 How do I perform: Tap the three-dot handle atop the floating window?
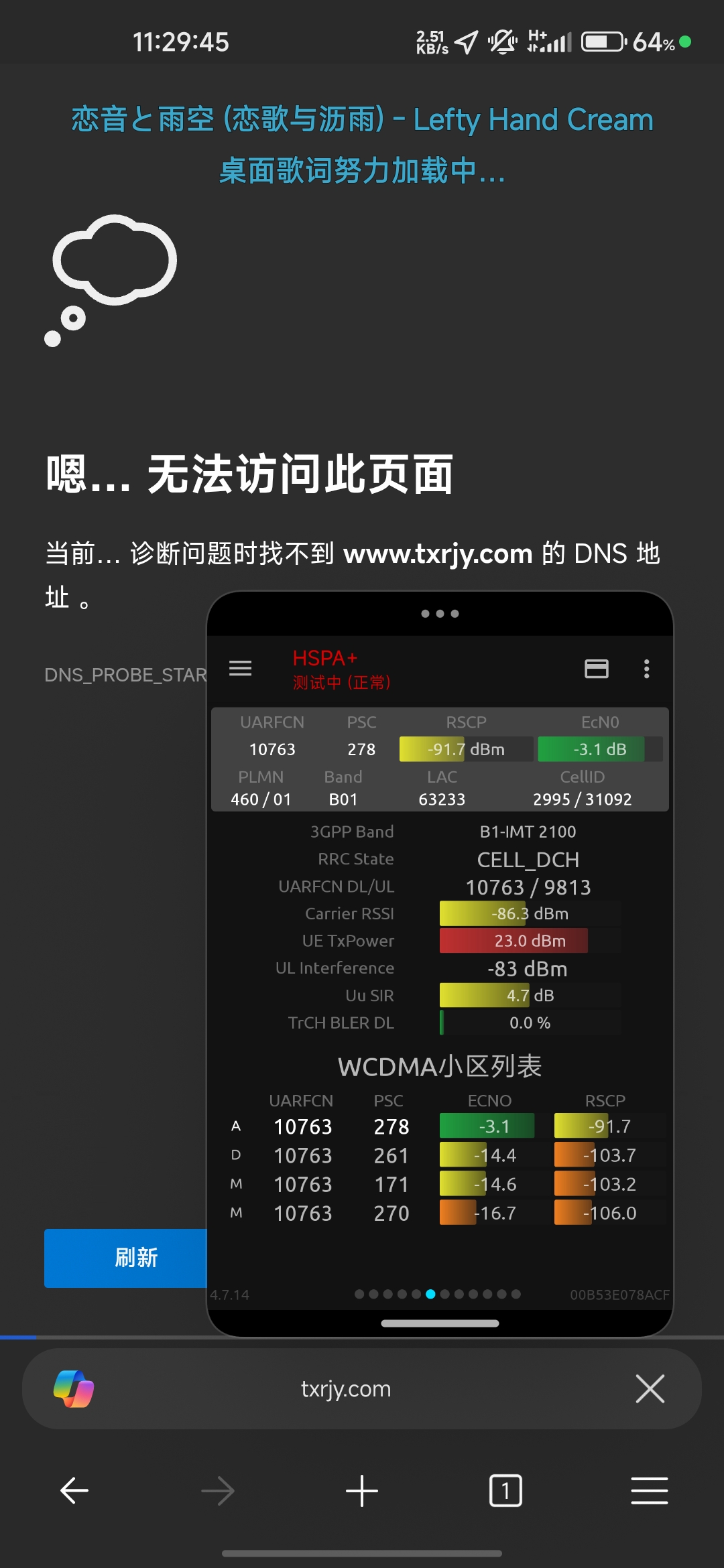coord(440,613)
